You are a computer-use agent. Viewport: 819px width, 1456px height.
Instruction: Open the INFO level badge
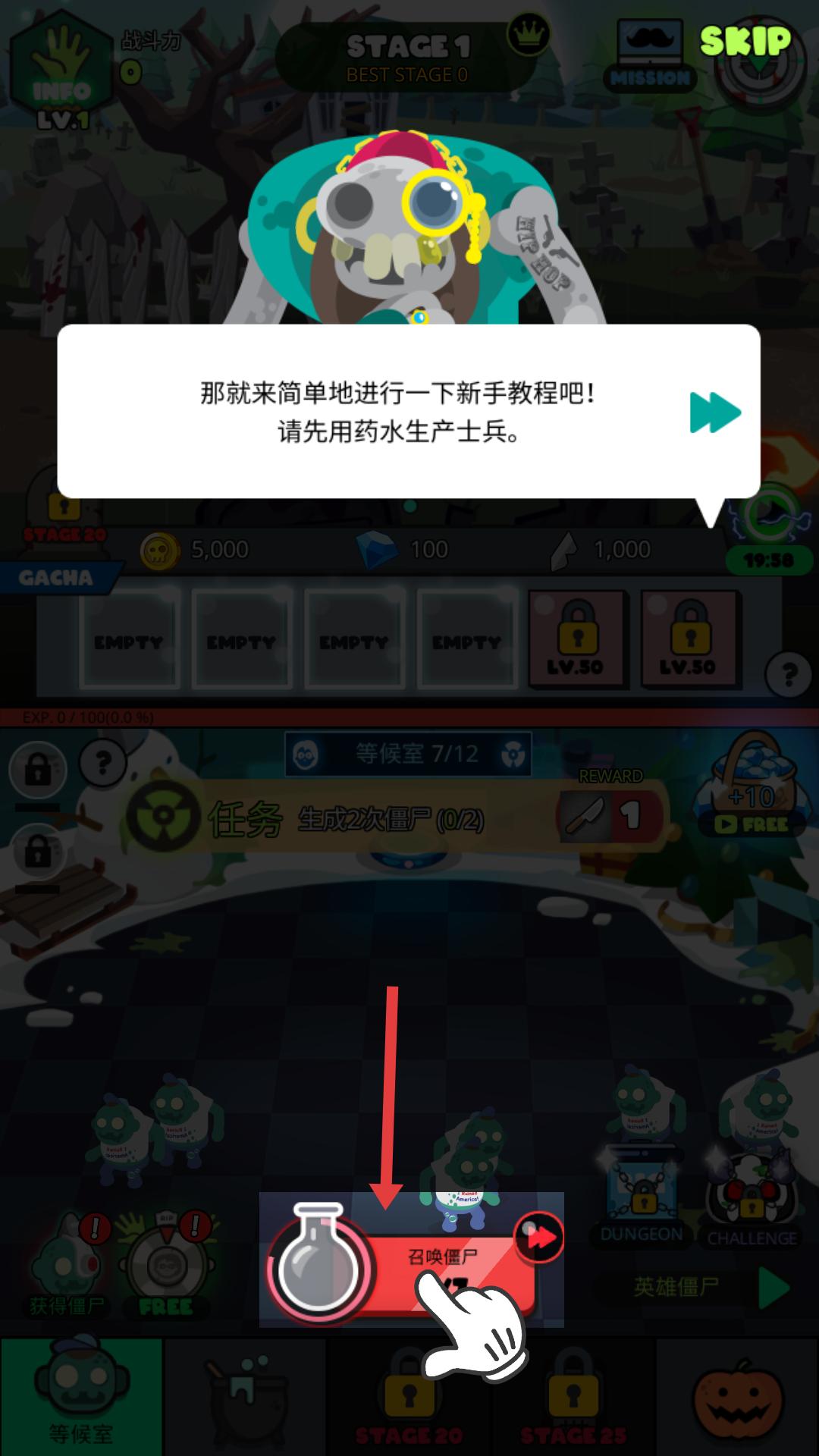tap(61, 76)
